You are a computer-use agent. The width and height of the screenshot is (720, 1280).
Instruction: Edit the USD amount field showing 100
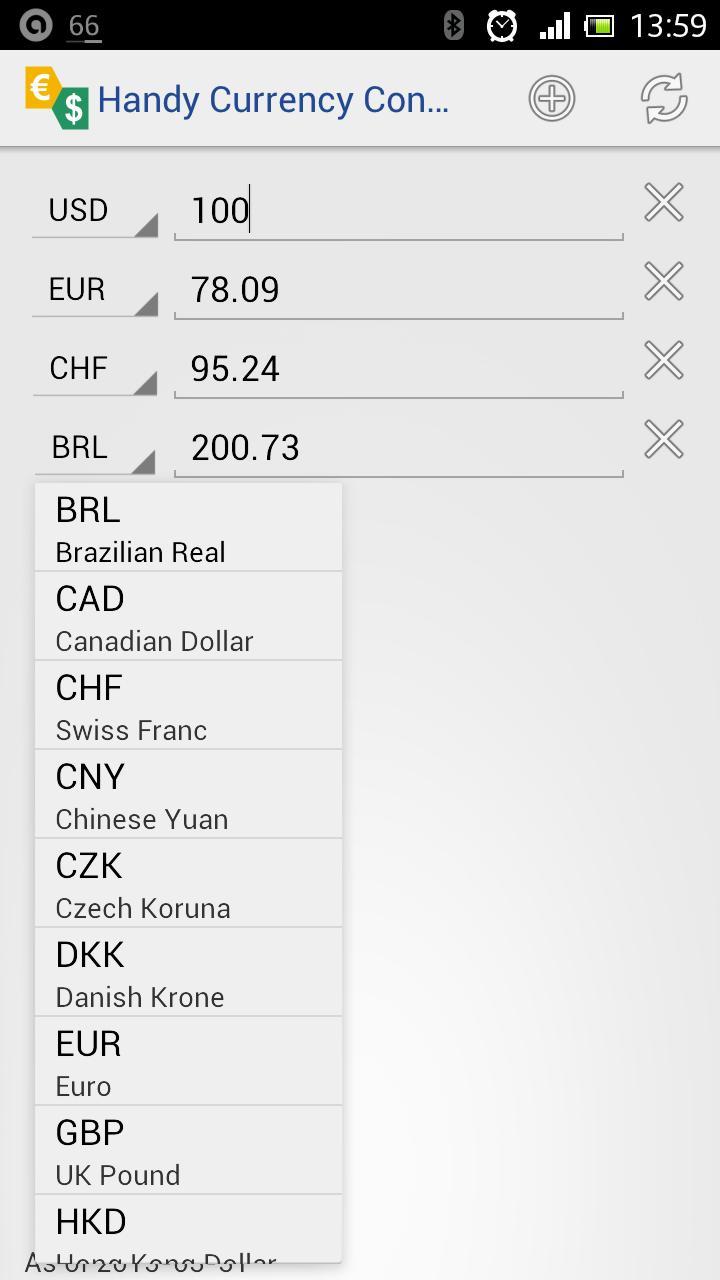tap(397, 210)
